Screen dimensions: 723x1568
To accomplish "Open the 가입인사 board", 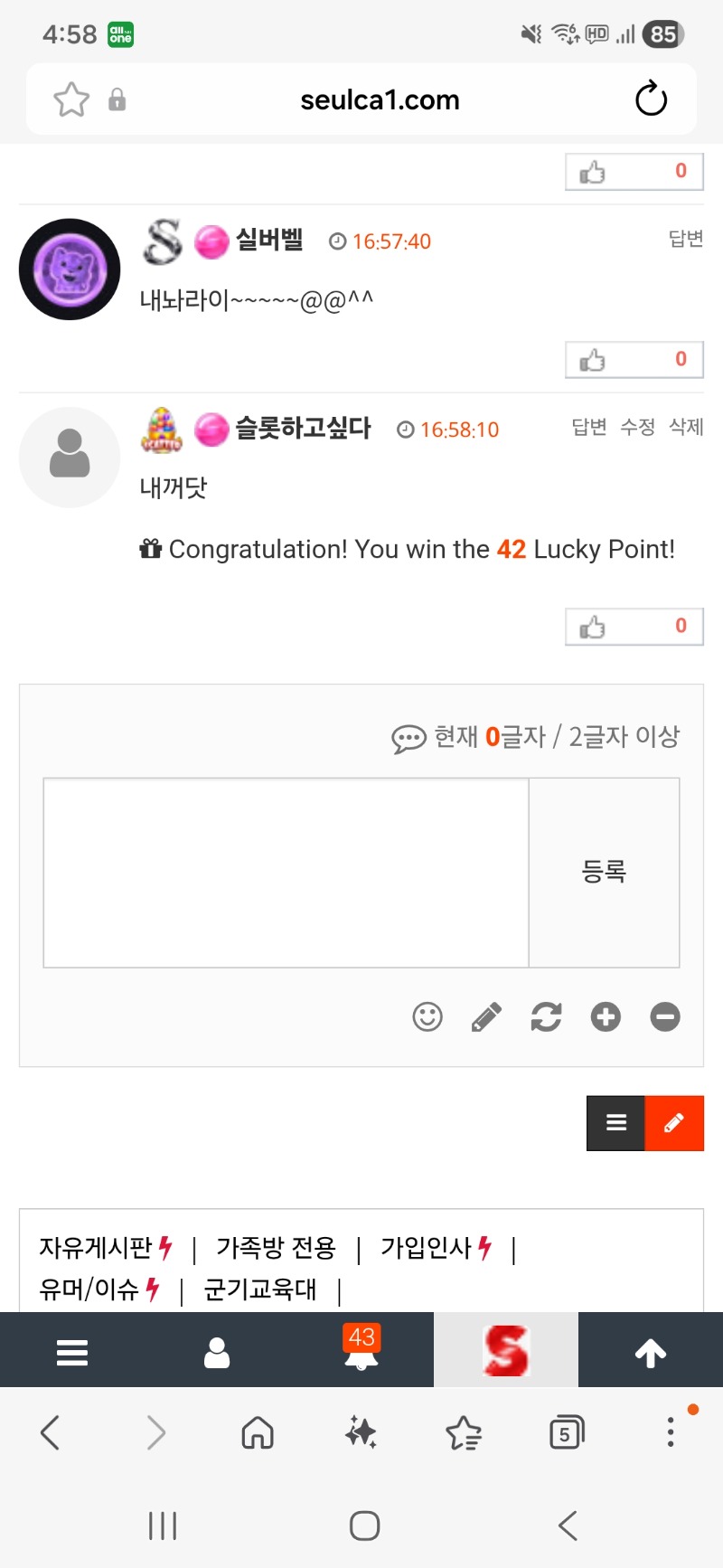I will pos(426,1248).
